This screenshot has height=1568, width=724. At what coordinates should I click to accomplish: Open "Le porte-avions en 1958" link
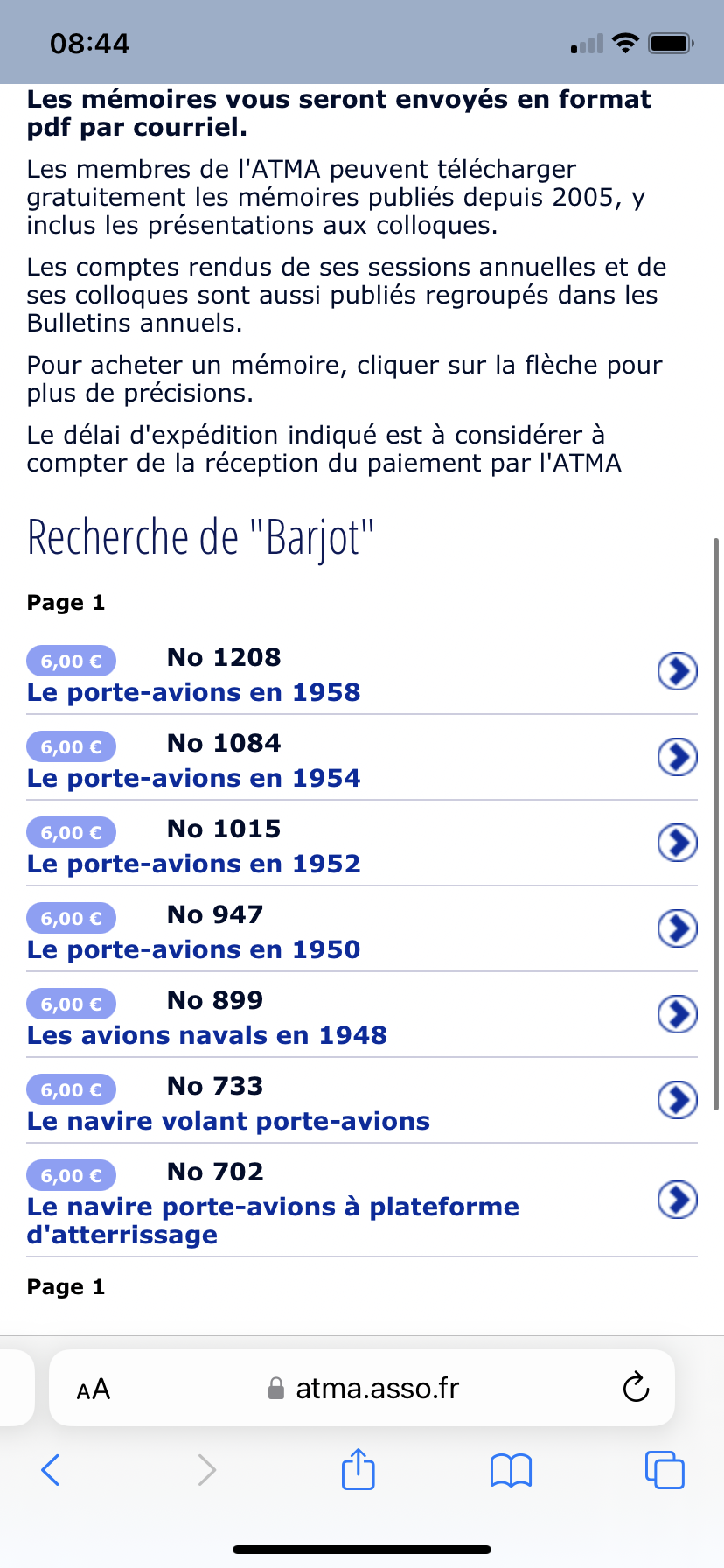coord(193,692)
